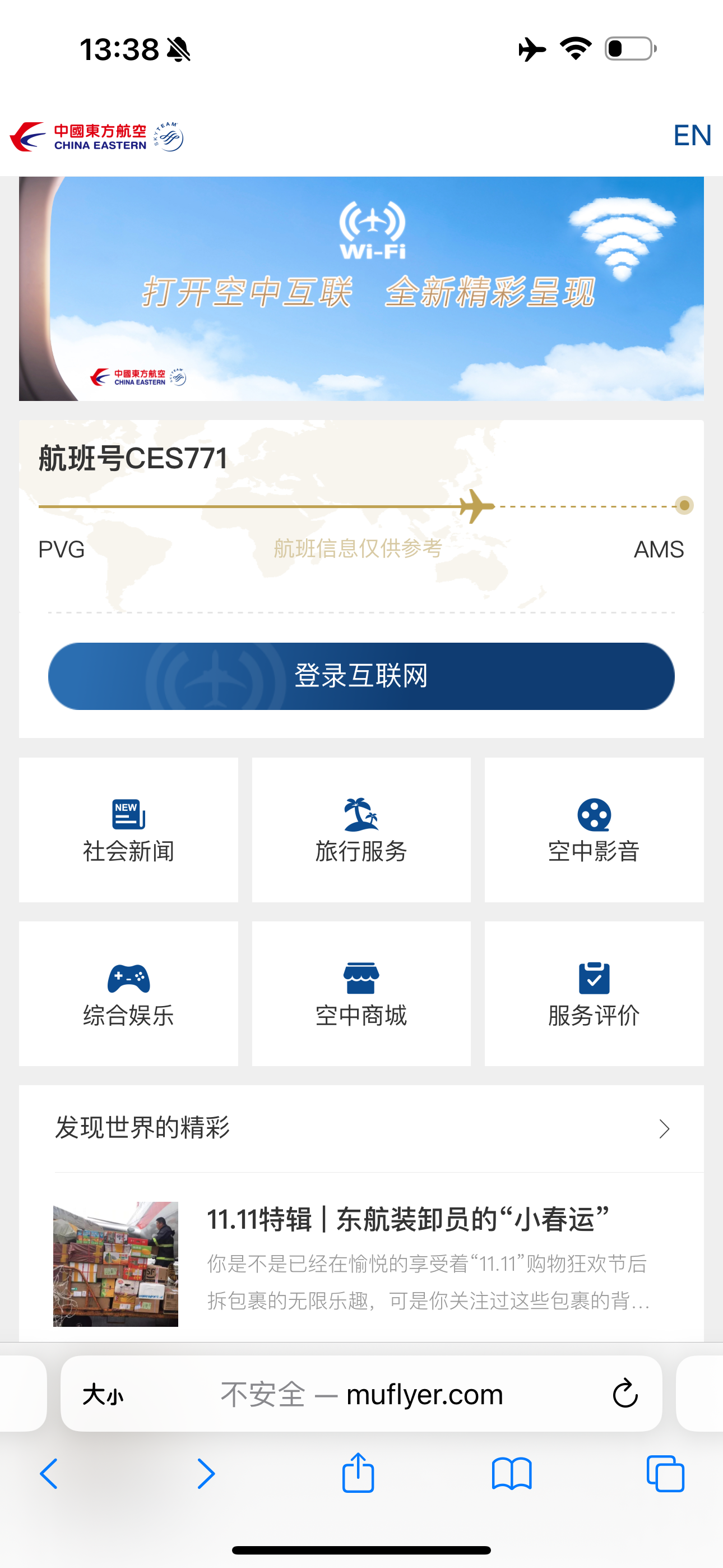
Task: Go forward to the next page
Action: [x=206, y=1474]
